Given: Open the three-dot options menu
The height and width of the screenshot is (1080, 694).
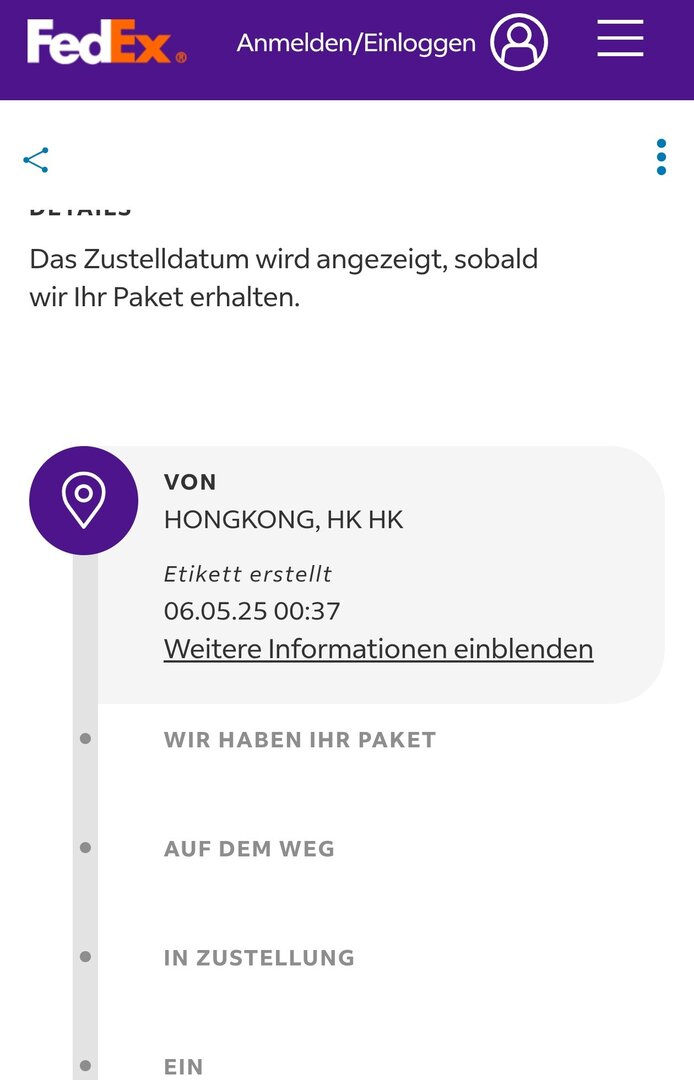Looking at the screenshot, I should coord(661,158).
